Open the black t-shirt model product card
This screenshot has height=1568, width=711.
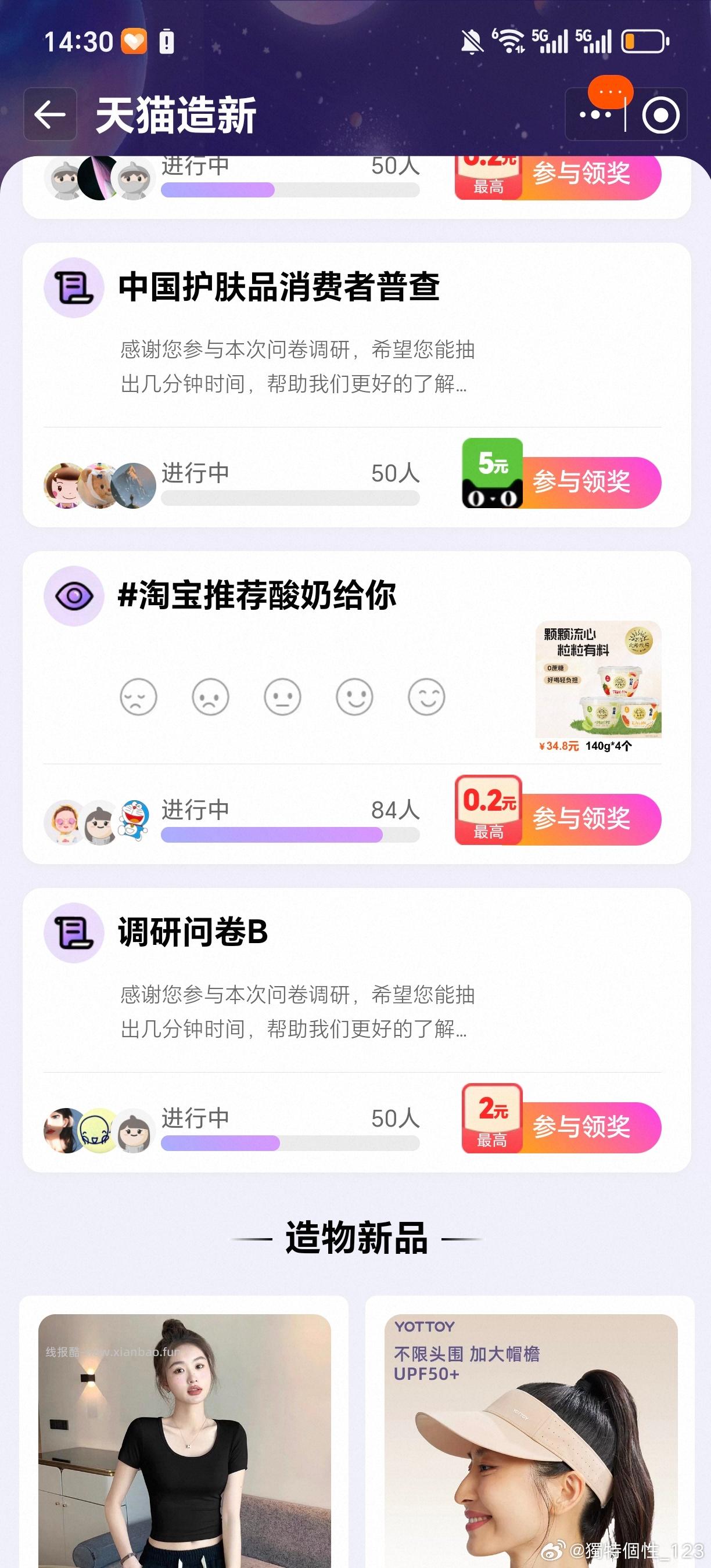pos(182,1461)
